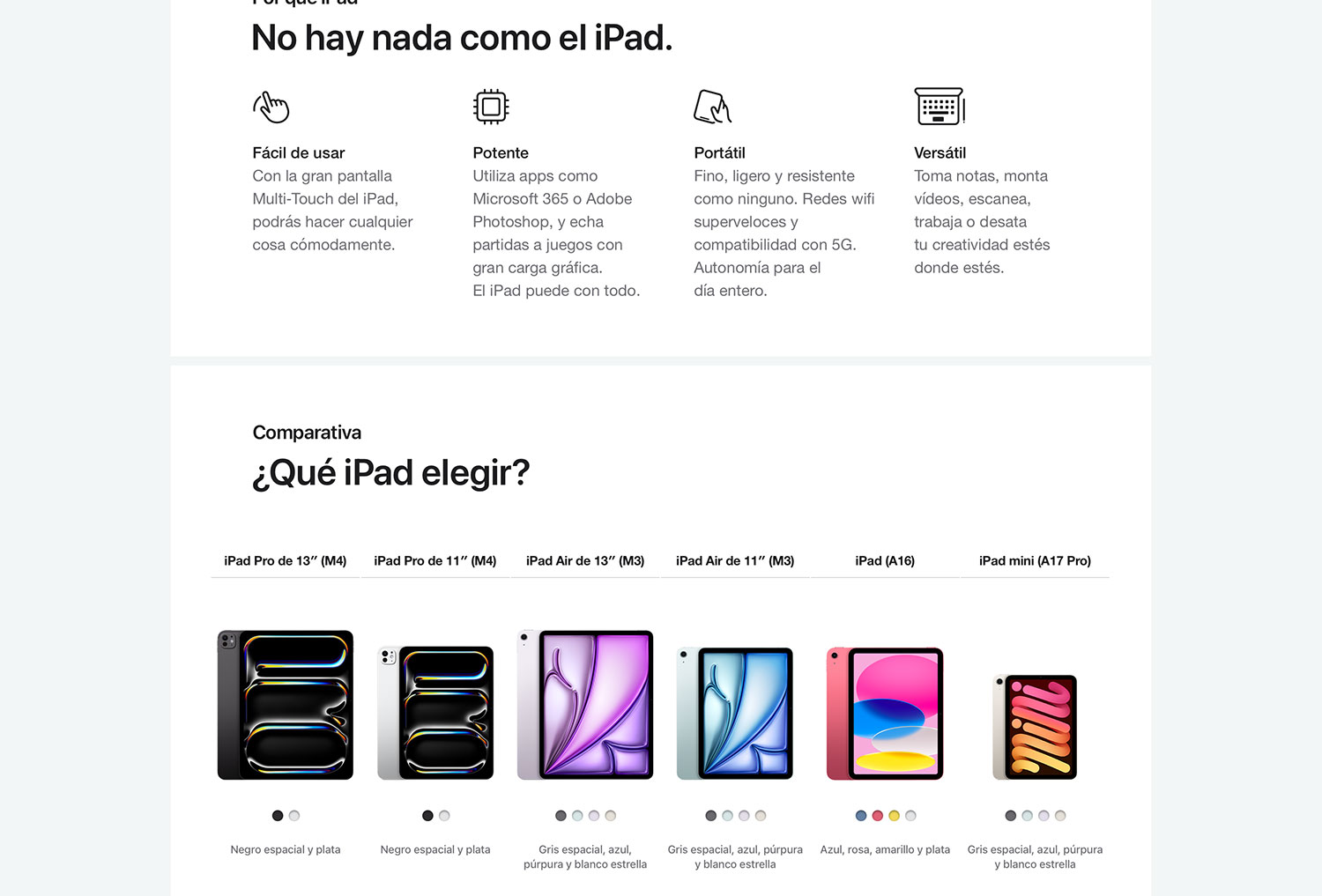Tap the silver iPad Pro 11″ product image
Image resolution: width=1322 pixels, height=896 pixels.
435,713
